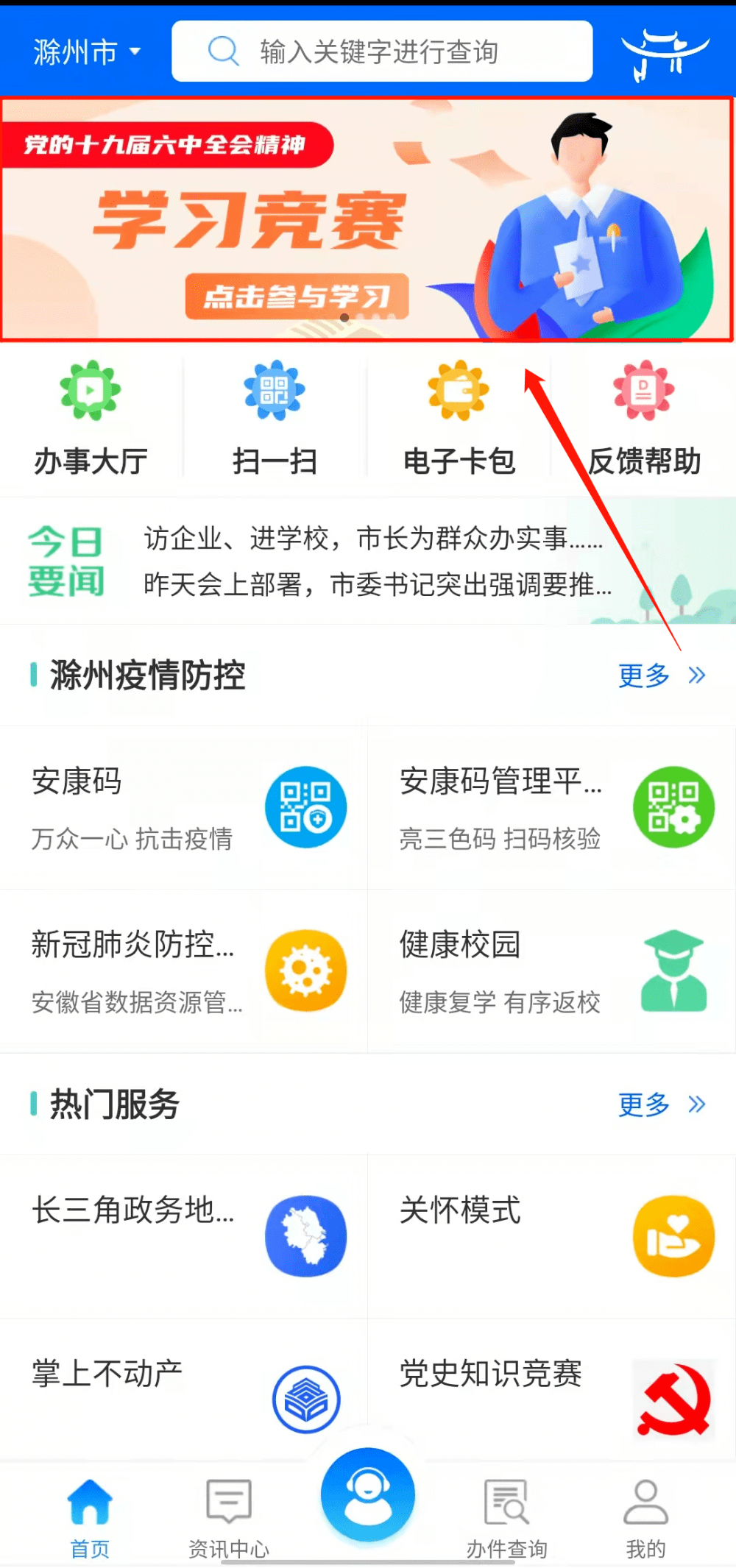Read the 访企业、进学校 news headline

372,539
